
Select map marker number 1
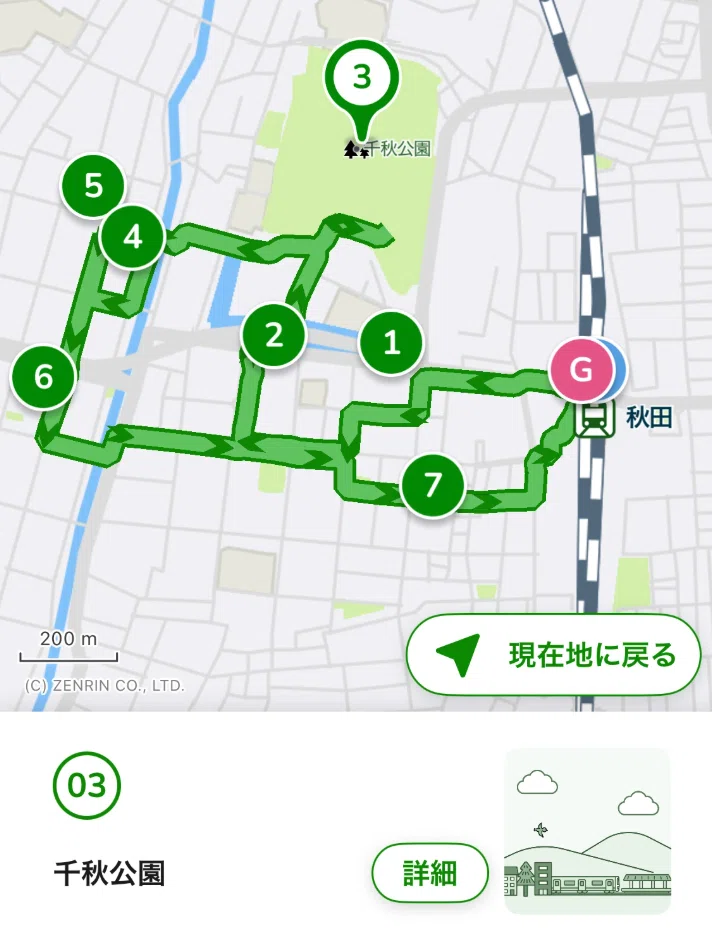pos(391,343)
